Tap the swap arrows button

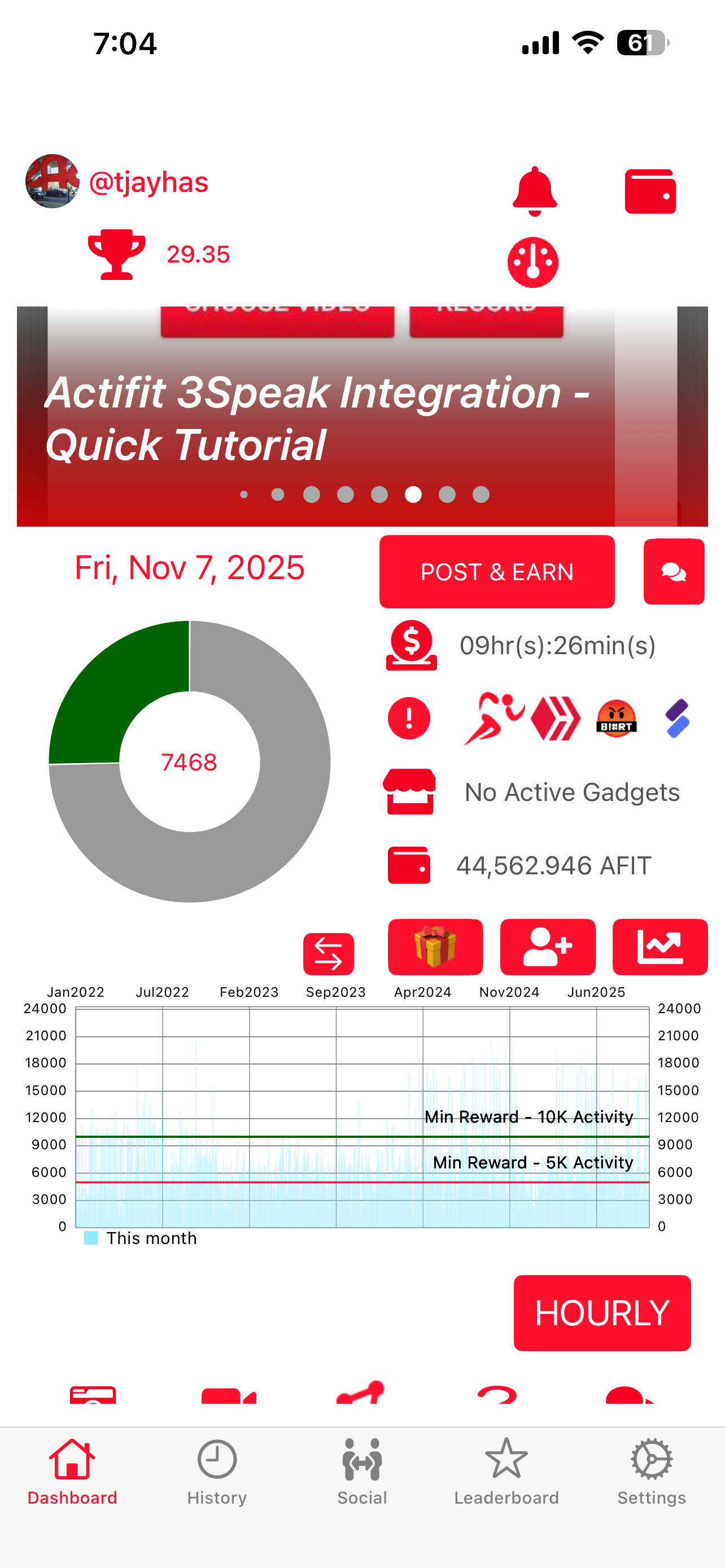(x=328, y=953)
